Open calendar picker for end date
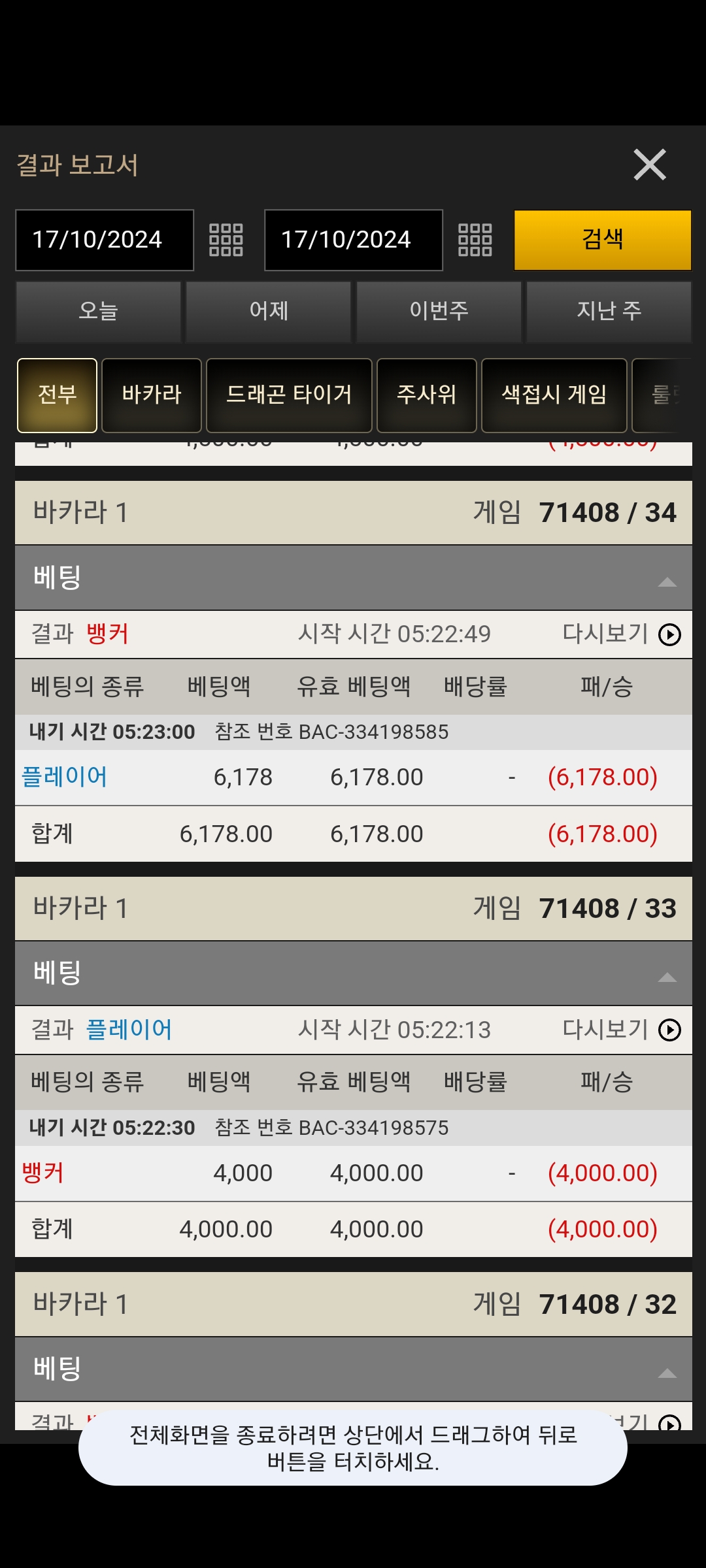This screenshot has width=706, height=1568. [x=475, y=240]
